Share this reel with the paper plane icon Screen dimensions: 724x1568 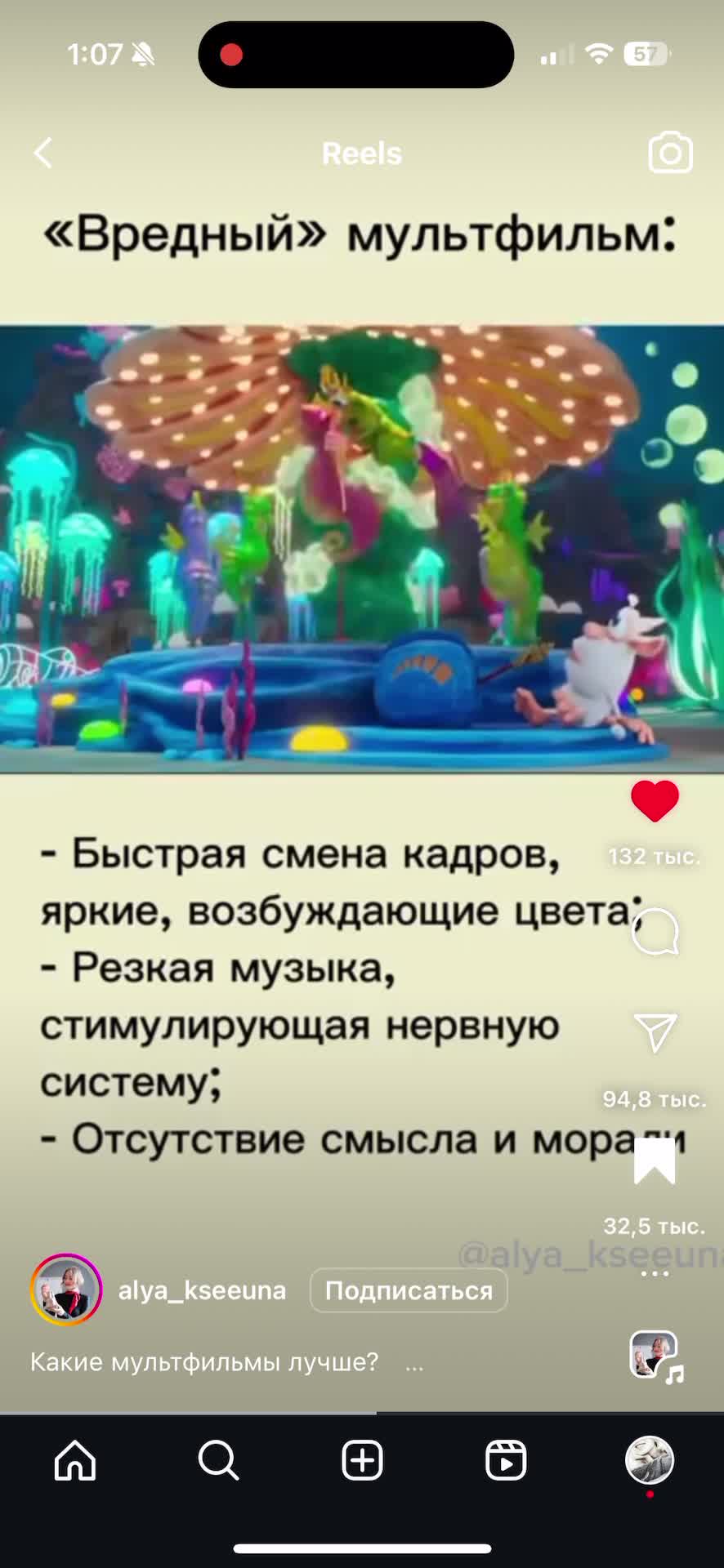point(655,1033)
